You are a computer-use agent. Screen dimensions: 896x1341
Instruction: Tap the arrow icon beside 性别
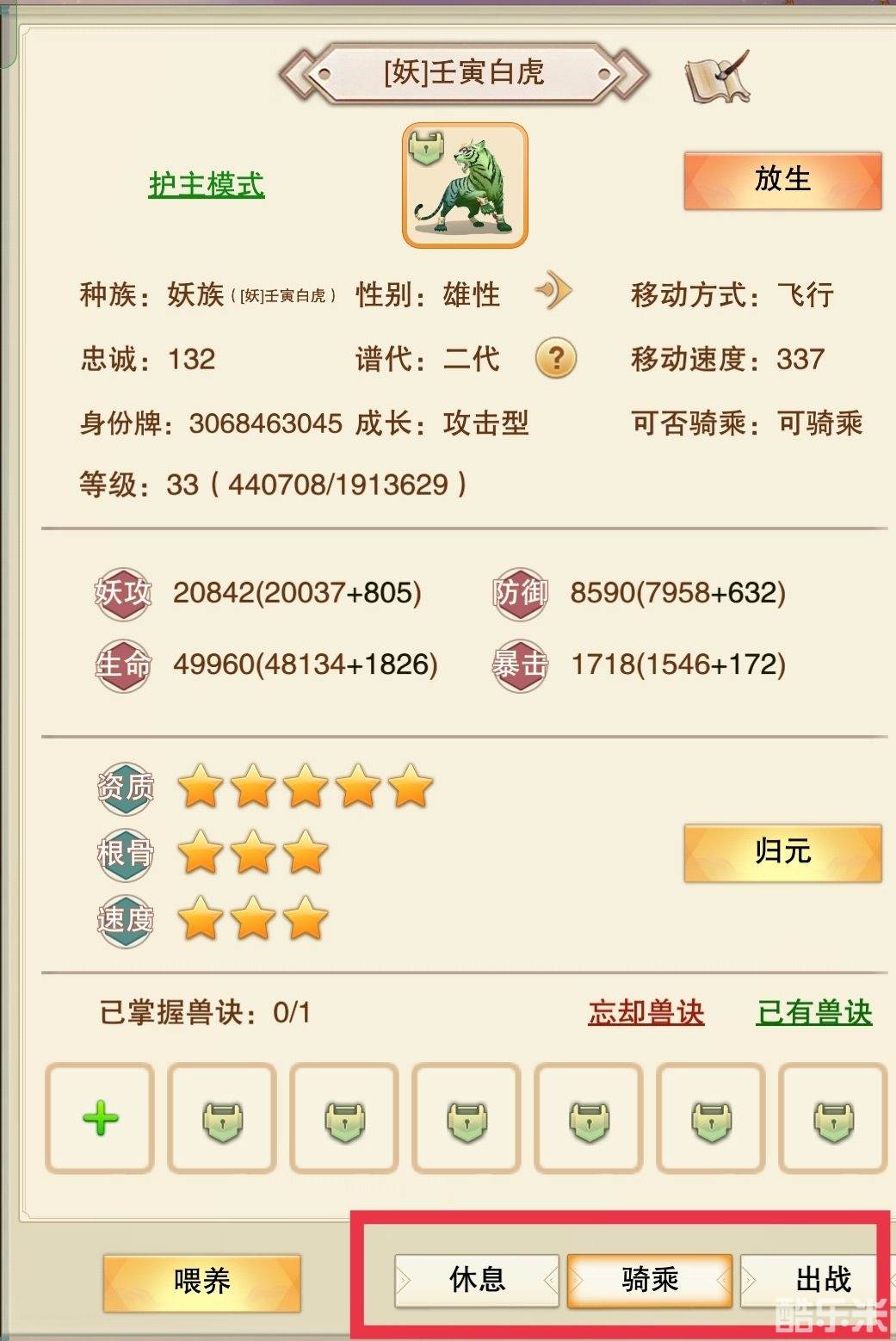(553, 291)
